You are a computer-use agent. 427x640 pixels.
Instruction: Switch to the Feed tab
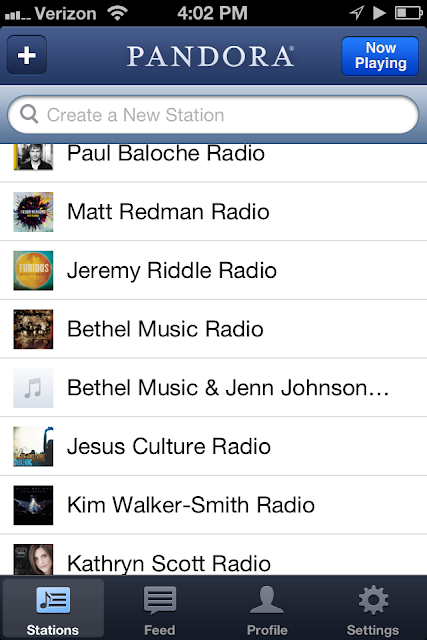(160, 609)
